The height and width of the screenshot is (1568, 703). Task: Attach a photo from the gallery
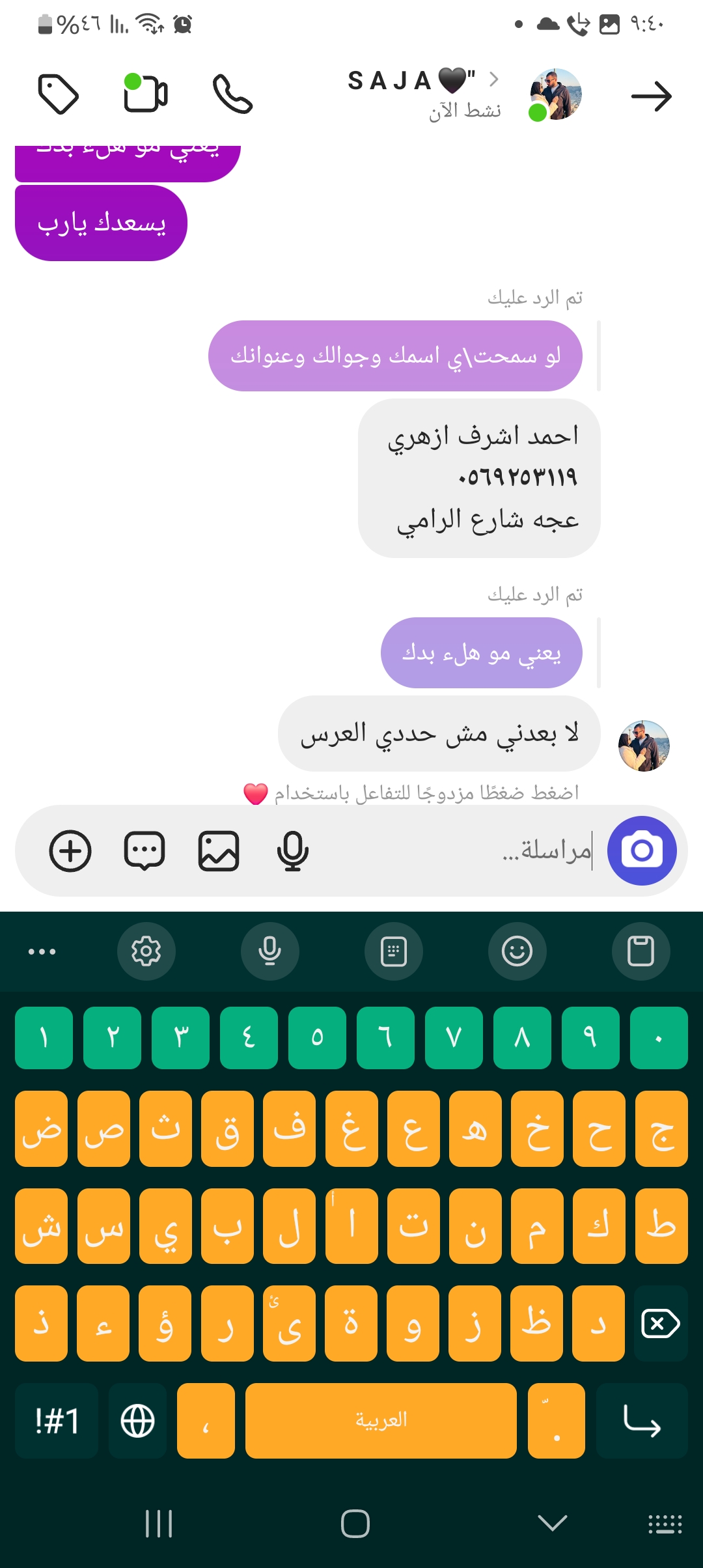point(219,850)
